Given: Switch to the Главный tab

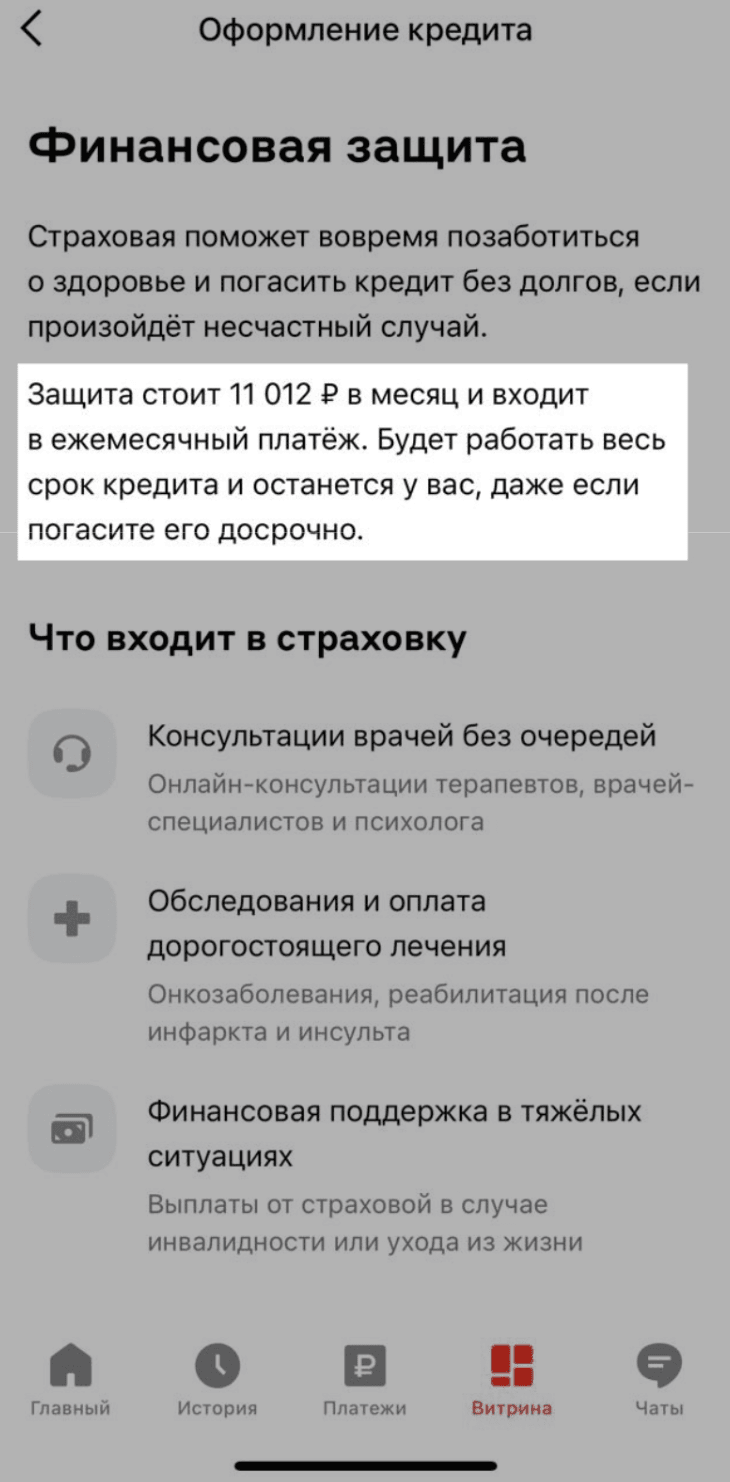Looking at the screenshot, I should pos(70,1380).
